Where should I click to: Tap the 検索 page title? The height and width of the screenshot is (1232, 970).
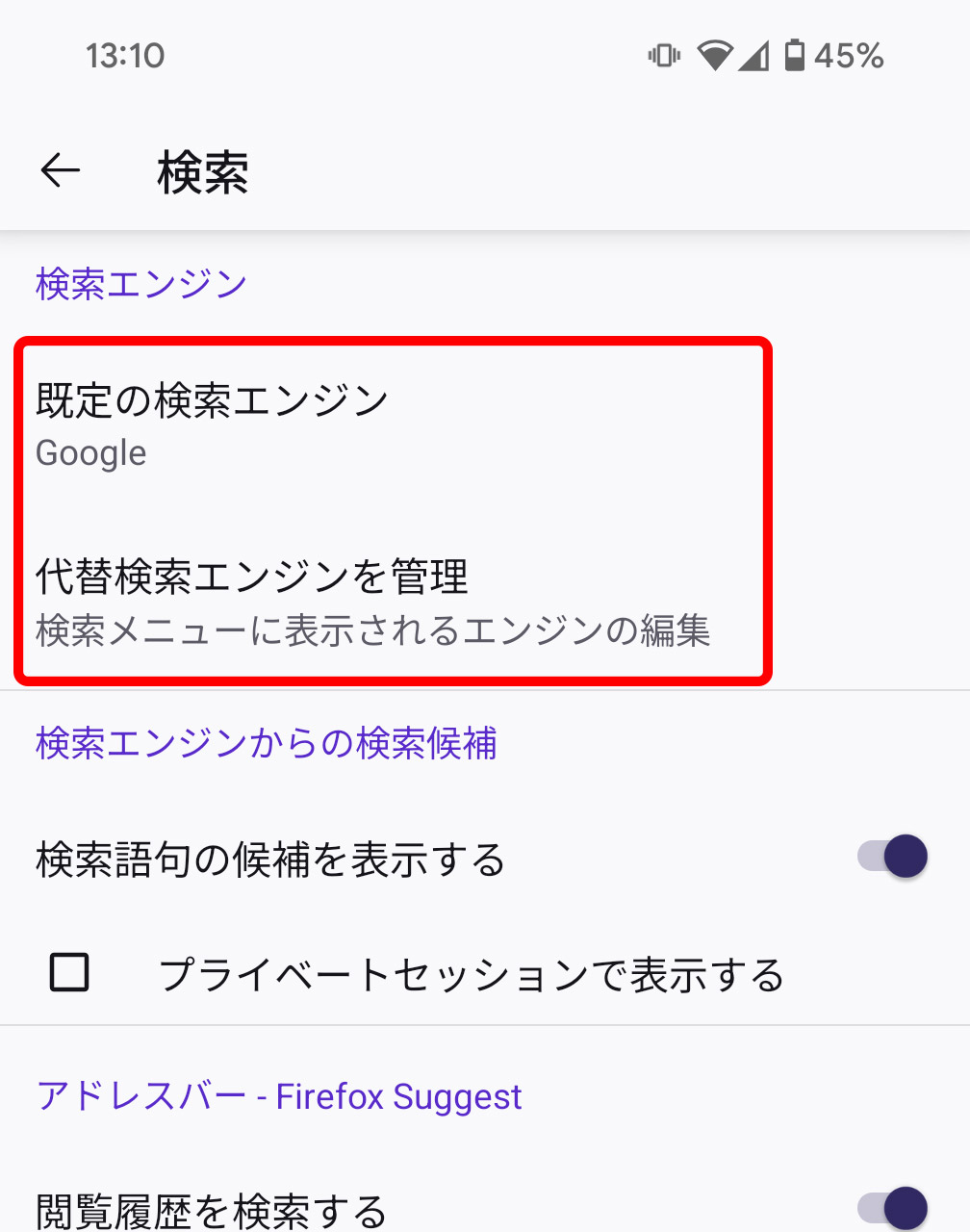[203, 169]
